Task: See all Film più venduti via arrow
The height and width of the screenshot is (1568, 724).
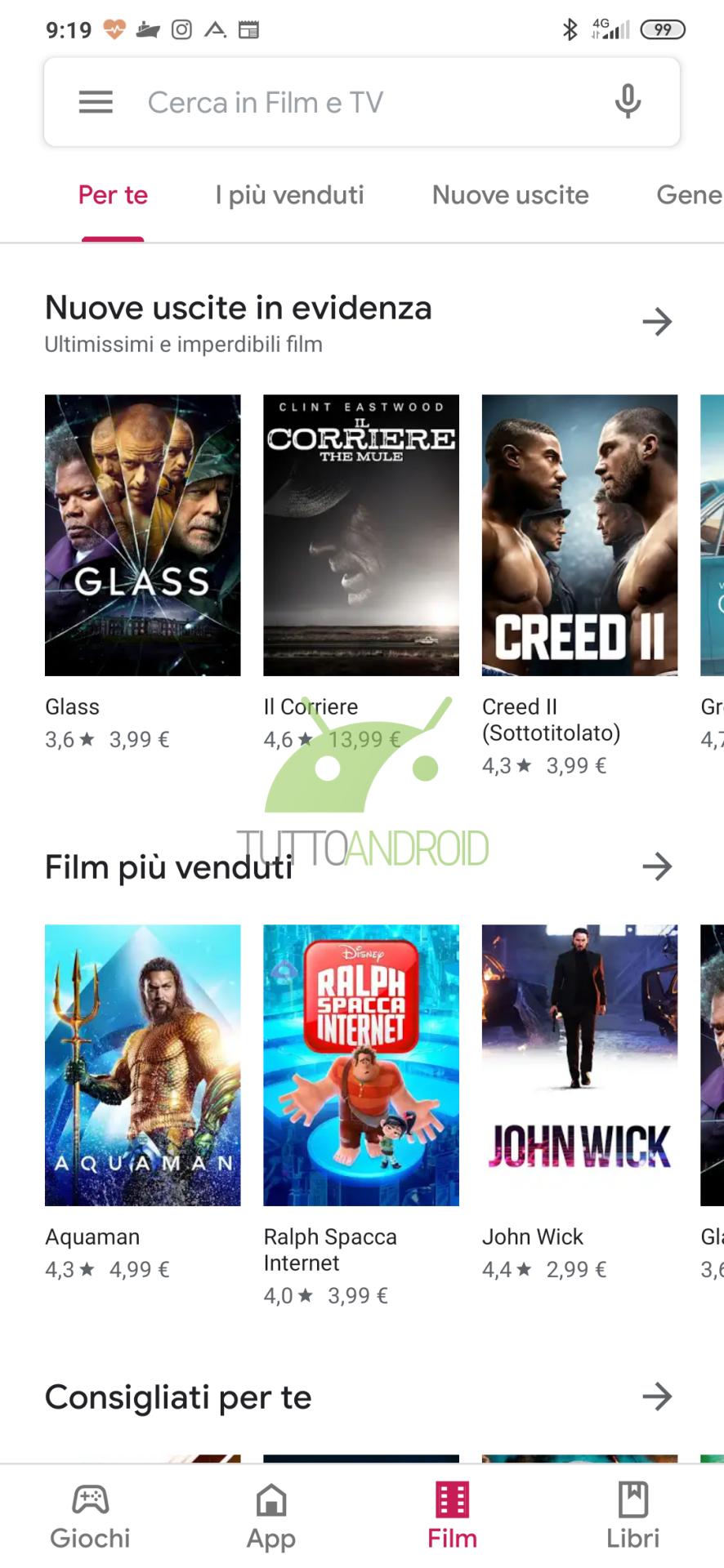Action: click(x=657, y=866)
